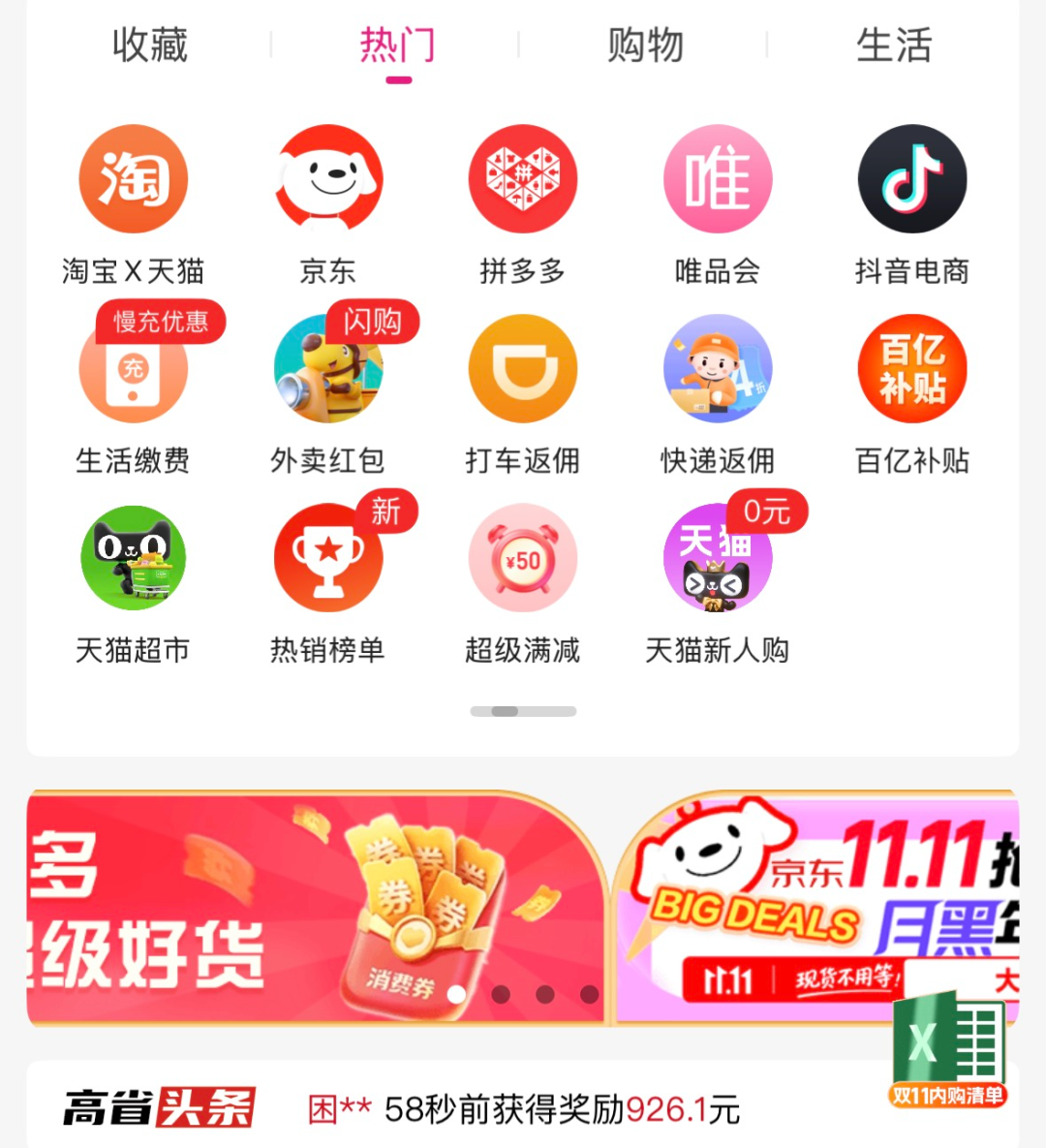The width and height of the screenshot is (1046, 1148).
Task: Select the 拼多多 icon
Action: (522, 179)
